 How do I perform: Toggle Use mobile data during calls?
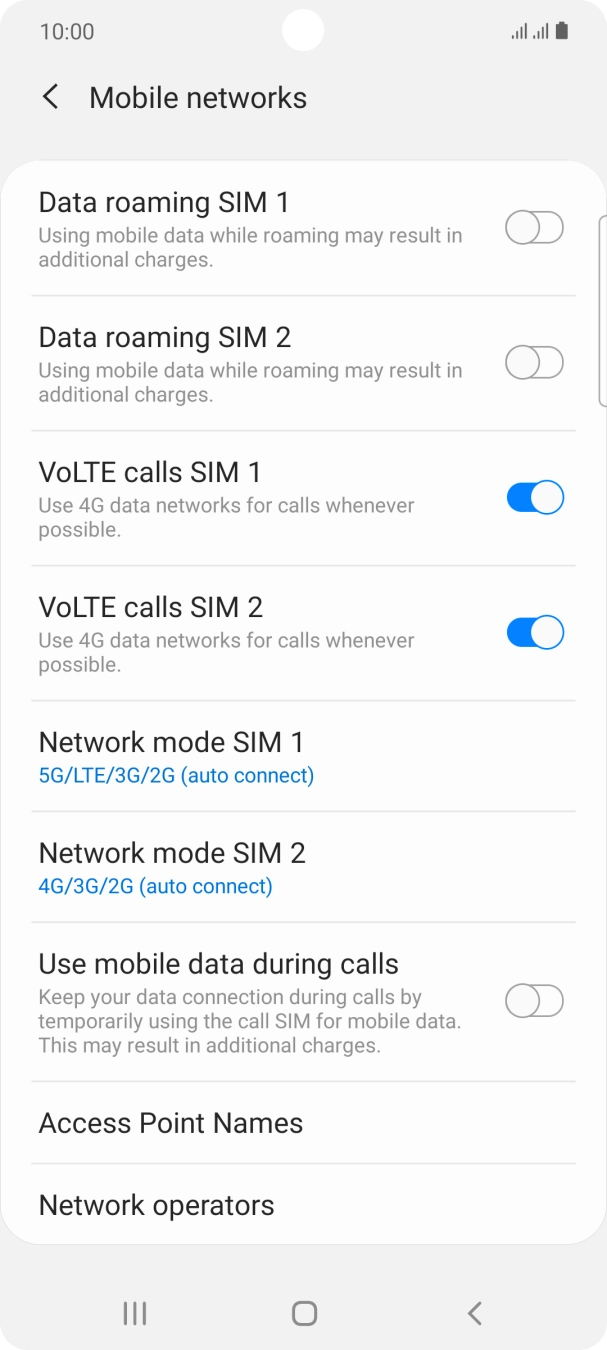534,1001
